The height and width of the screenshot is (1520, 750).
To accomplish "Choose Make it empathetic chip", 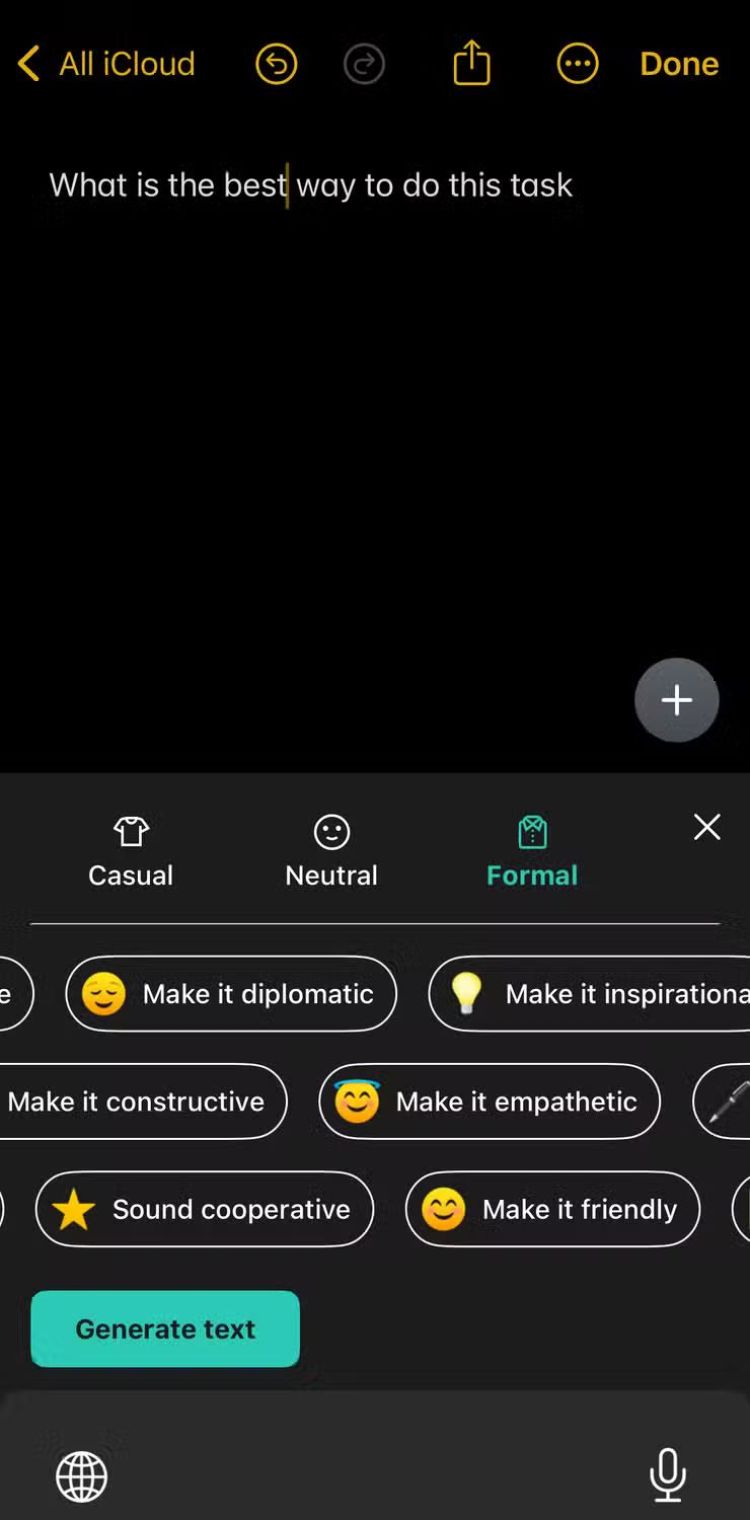I will point(489,1101).
